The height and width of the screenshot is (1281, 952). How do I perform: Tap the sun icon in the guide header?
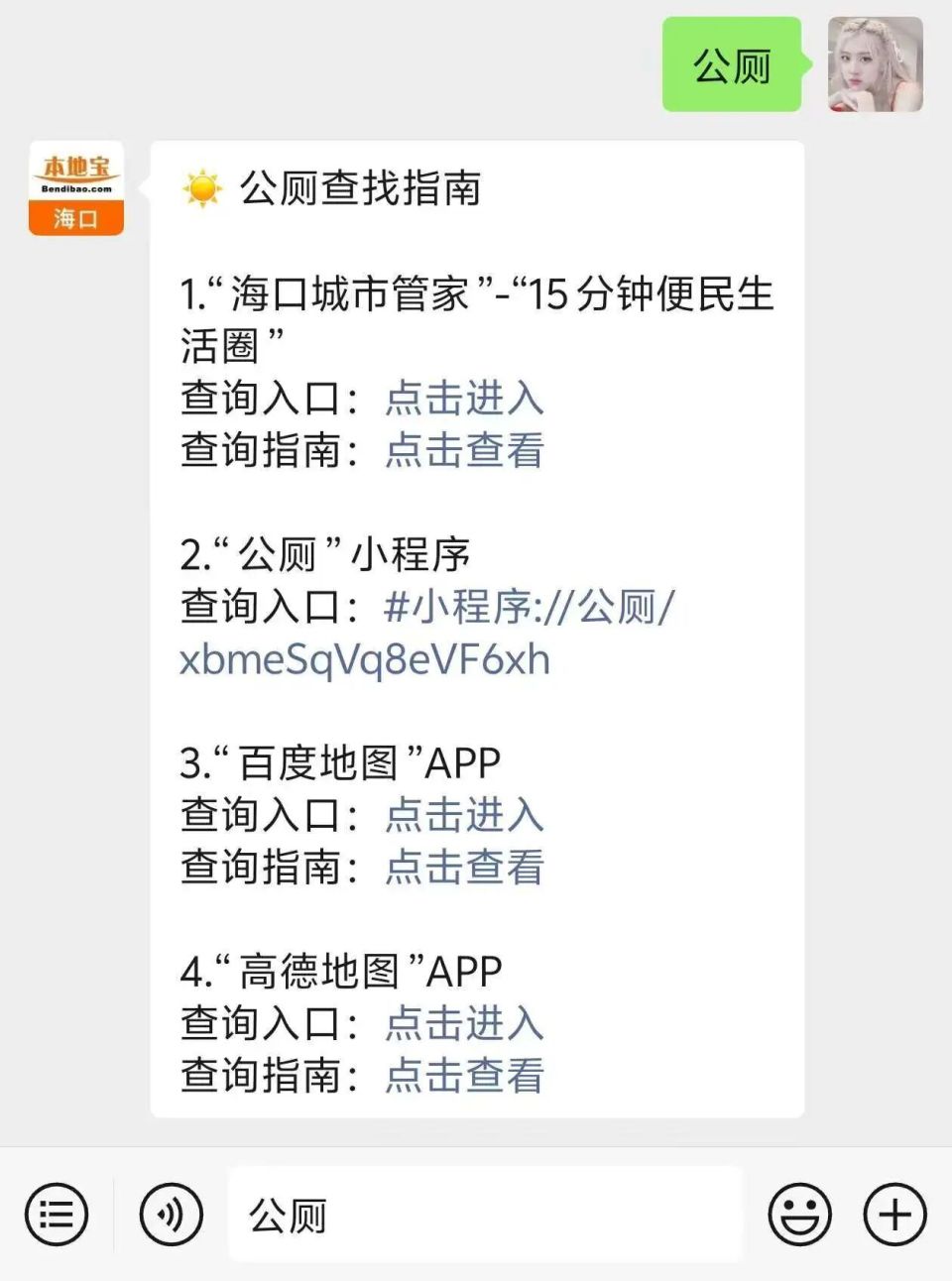coord(202,188)
